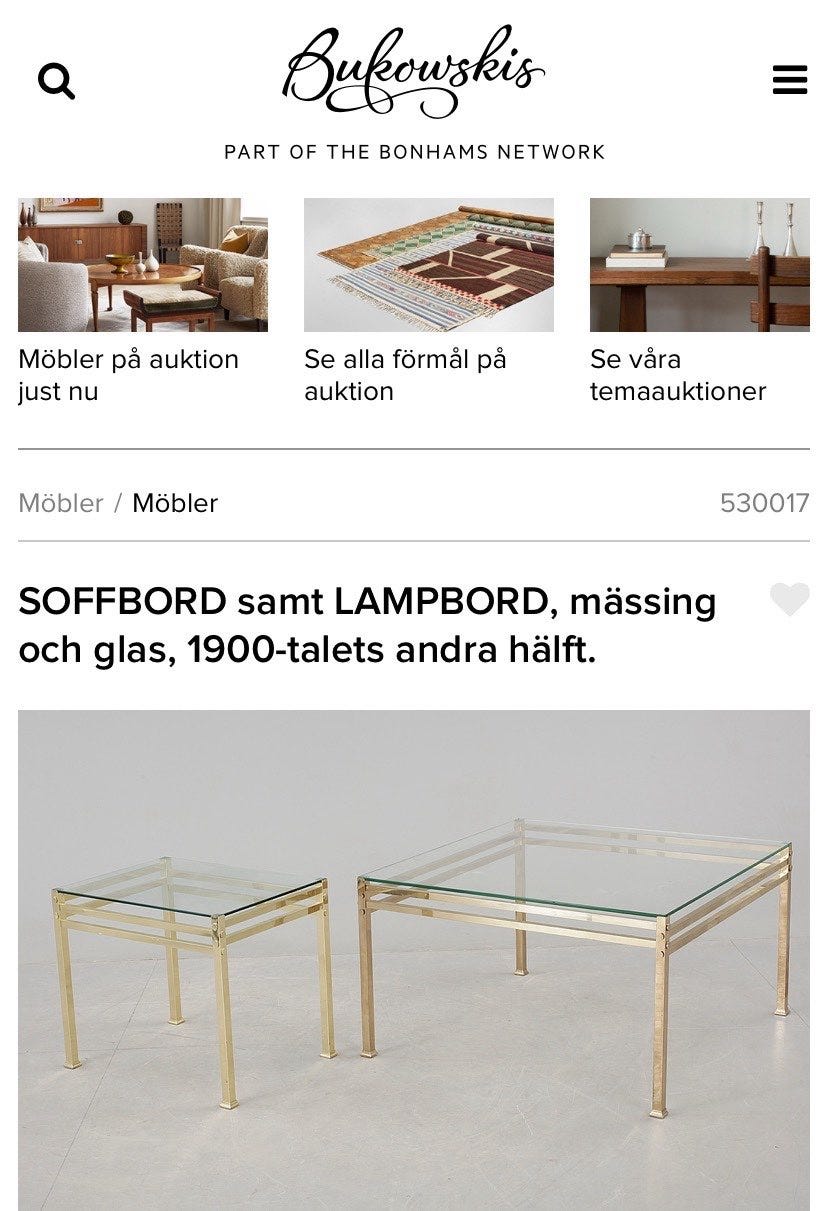Viewport: 828px width, 1211px height.
Task: Click the Möbler breadcrumb link
Action: click(x=60, y=503)
